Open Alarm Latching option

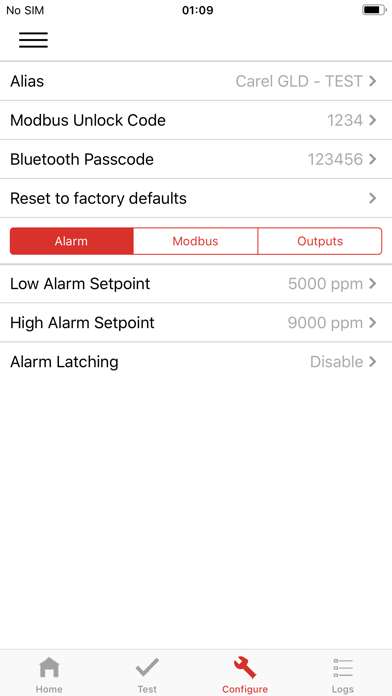(x=196, y=362)
